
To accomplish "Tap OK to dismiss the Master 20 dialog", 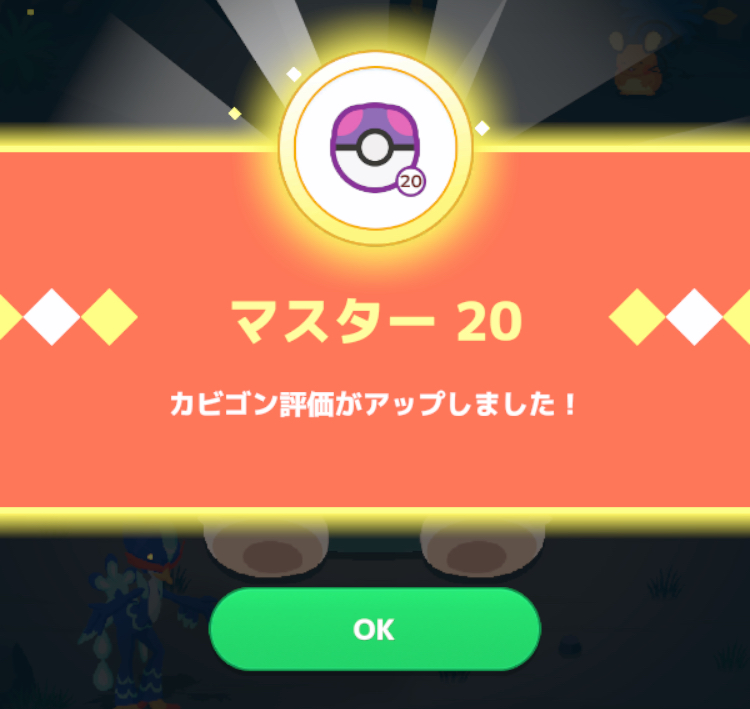I will pyautogui.click(x=374, y=629).
